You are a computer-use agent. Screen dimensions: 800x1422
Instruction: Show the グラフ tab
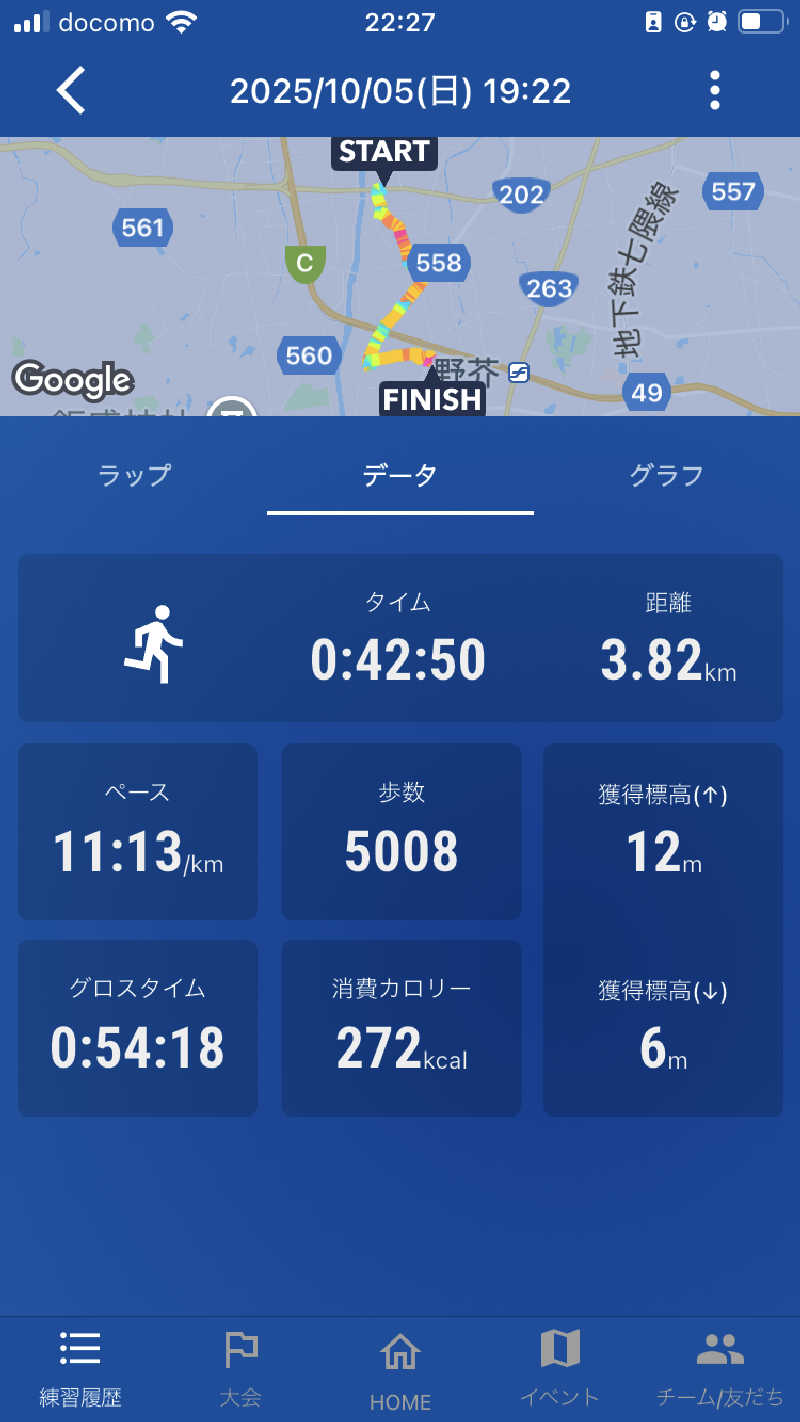pyautogui.click(x=666, y=476)
